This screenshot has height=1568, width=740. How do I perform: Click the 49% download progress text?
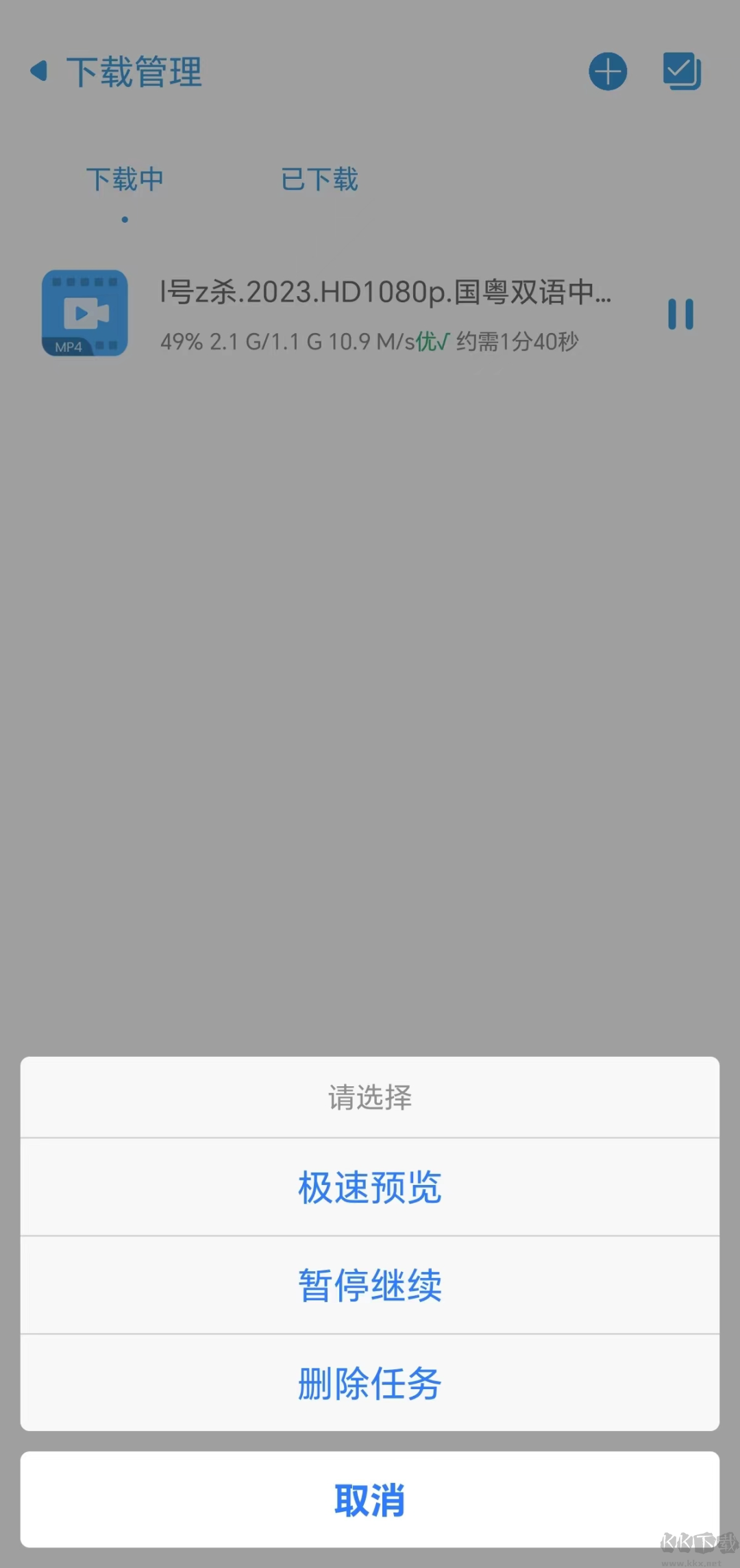tap(180, 340)
